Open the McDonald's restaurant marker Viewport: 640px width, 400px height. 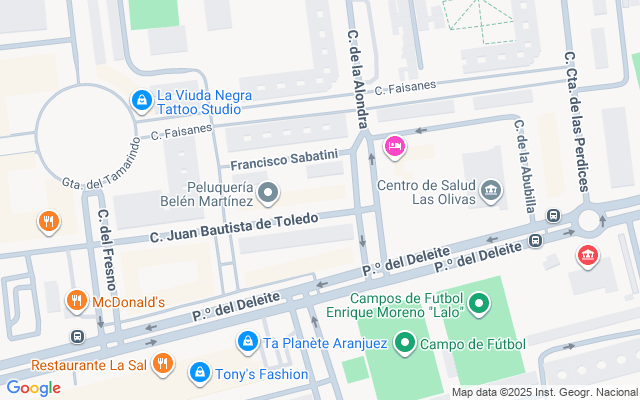pyautogui.click(x=76, y=300)
